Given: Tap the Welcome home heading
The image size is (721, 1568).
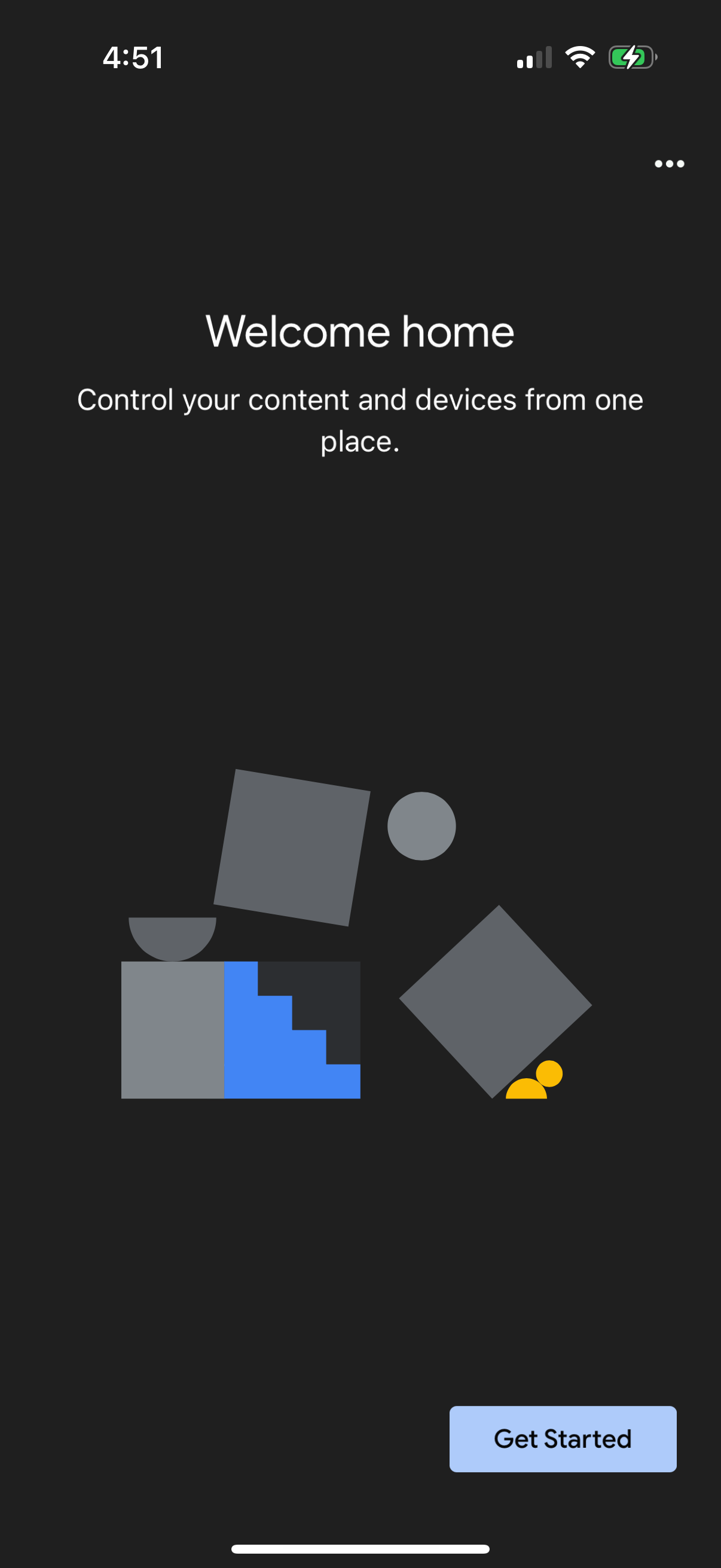Looking at the screenshot, I should [x=360, y=331].
